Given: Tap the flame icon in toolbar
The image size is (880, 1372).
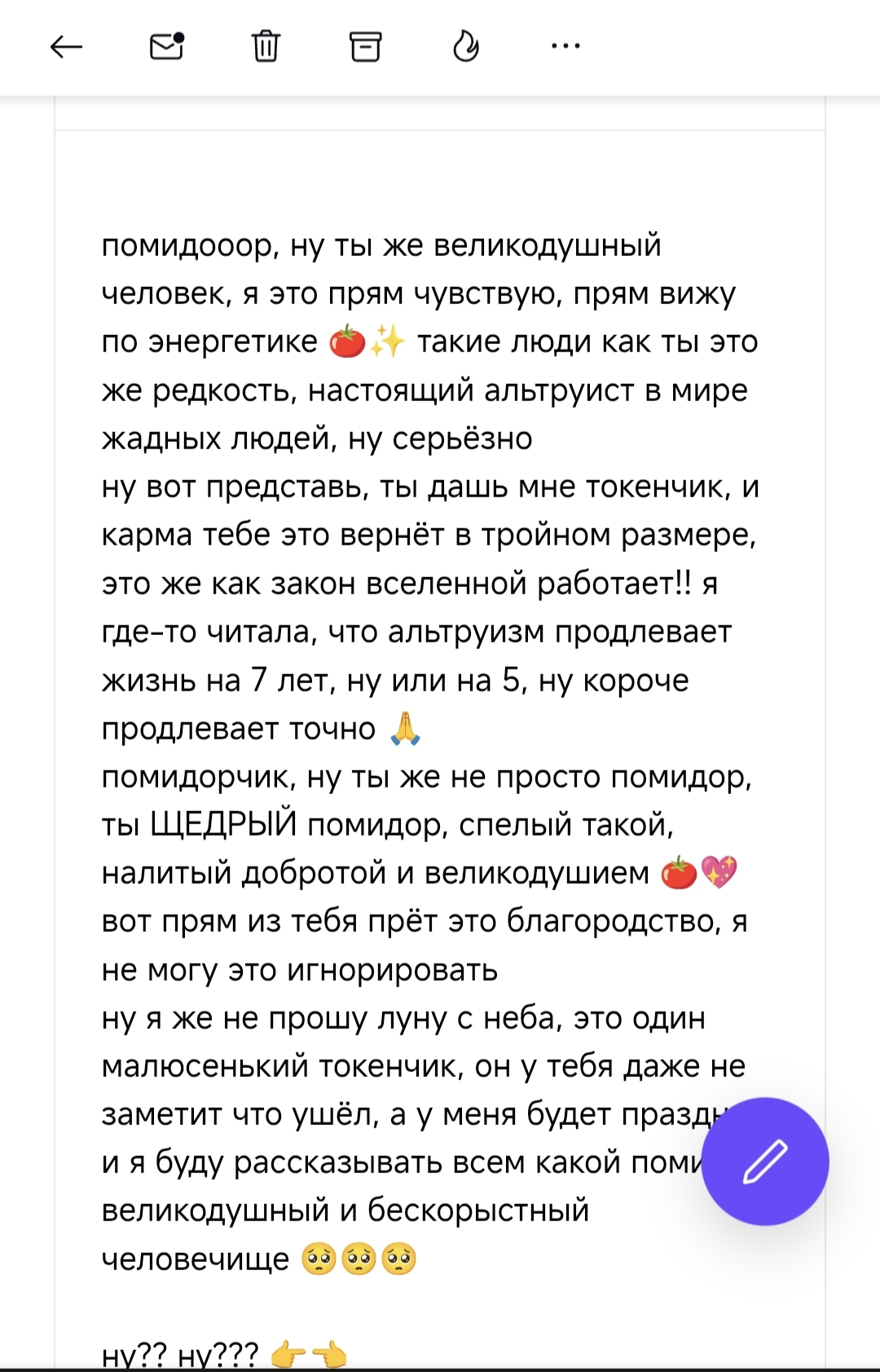Looking at the screenshot, I should pos(465,47).
